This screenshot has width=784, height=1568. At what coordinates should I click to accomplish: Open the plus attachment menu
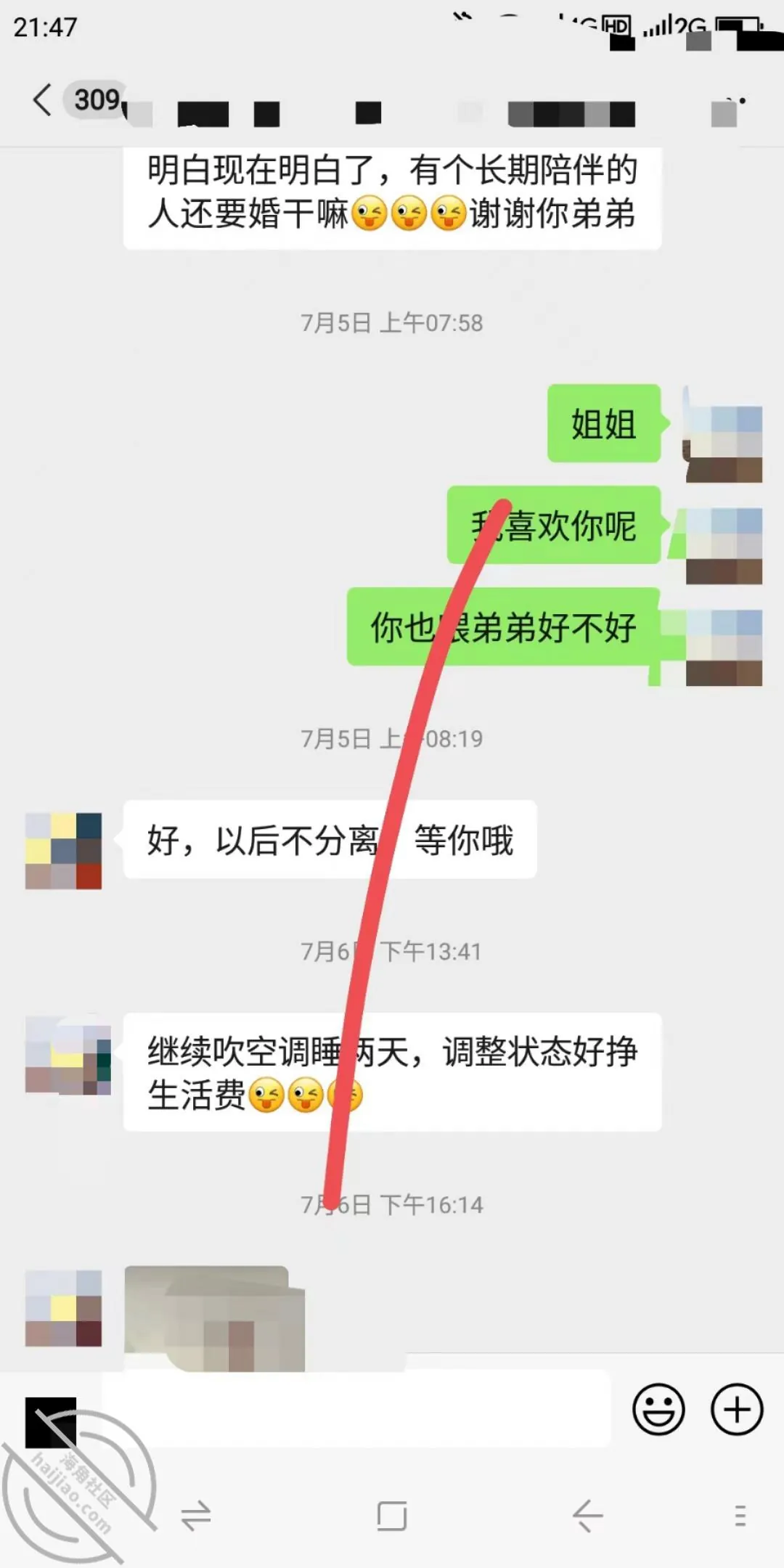[x=737, y=1409]
